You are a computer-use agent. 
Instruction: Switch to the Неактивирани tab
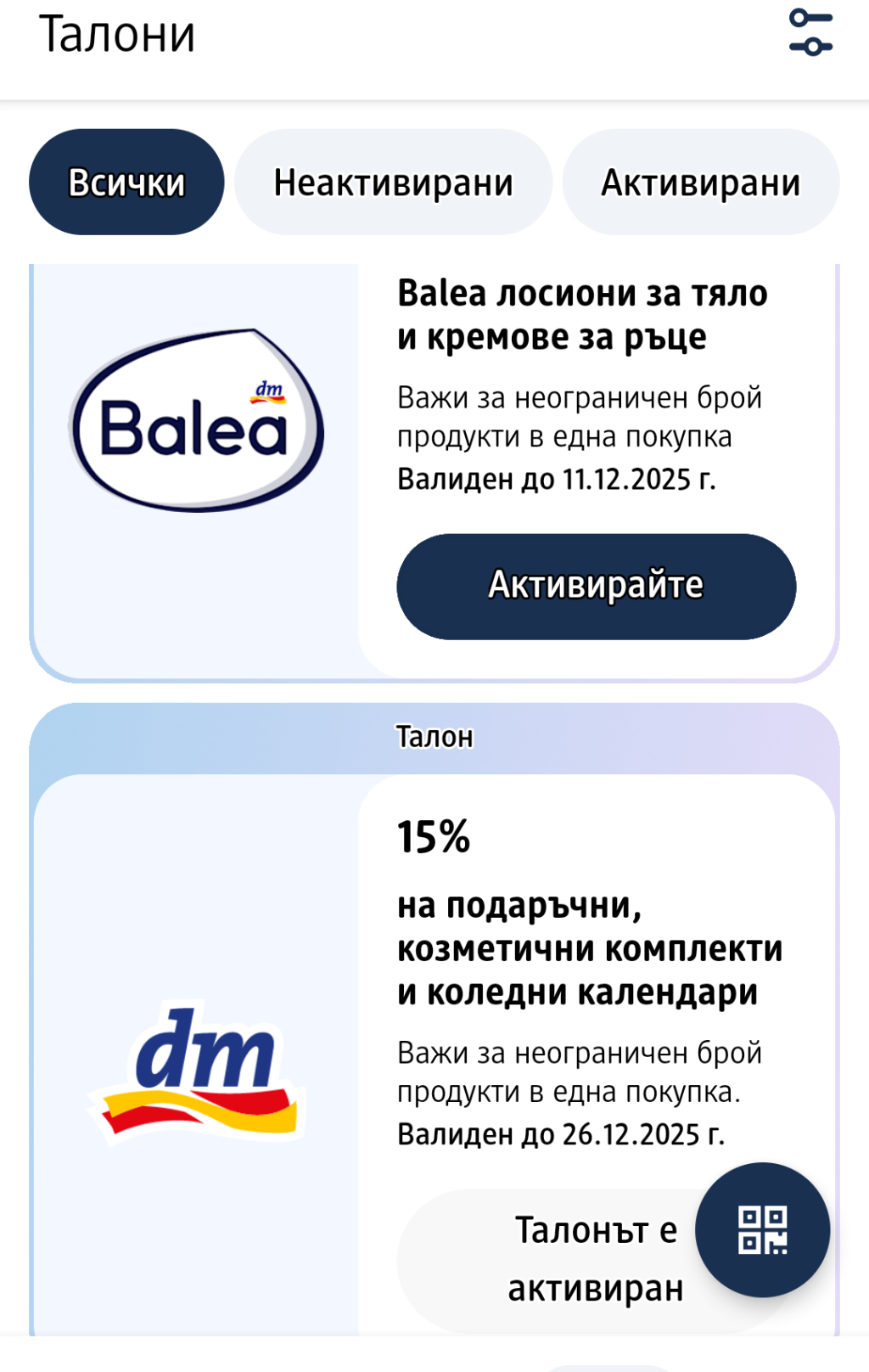tap(393, 183)
